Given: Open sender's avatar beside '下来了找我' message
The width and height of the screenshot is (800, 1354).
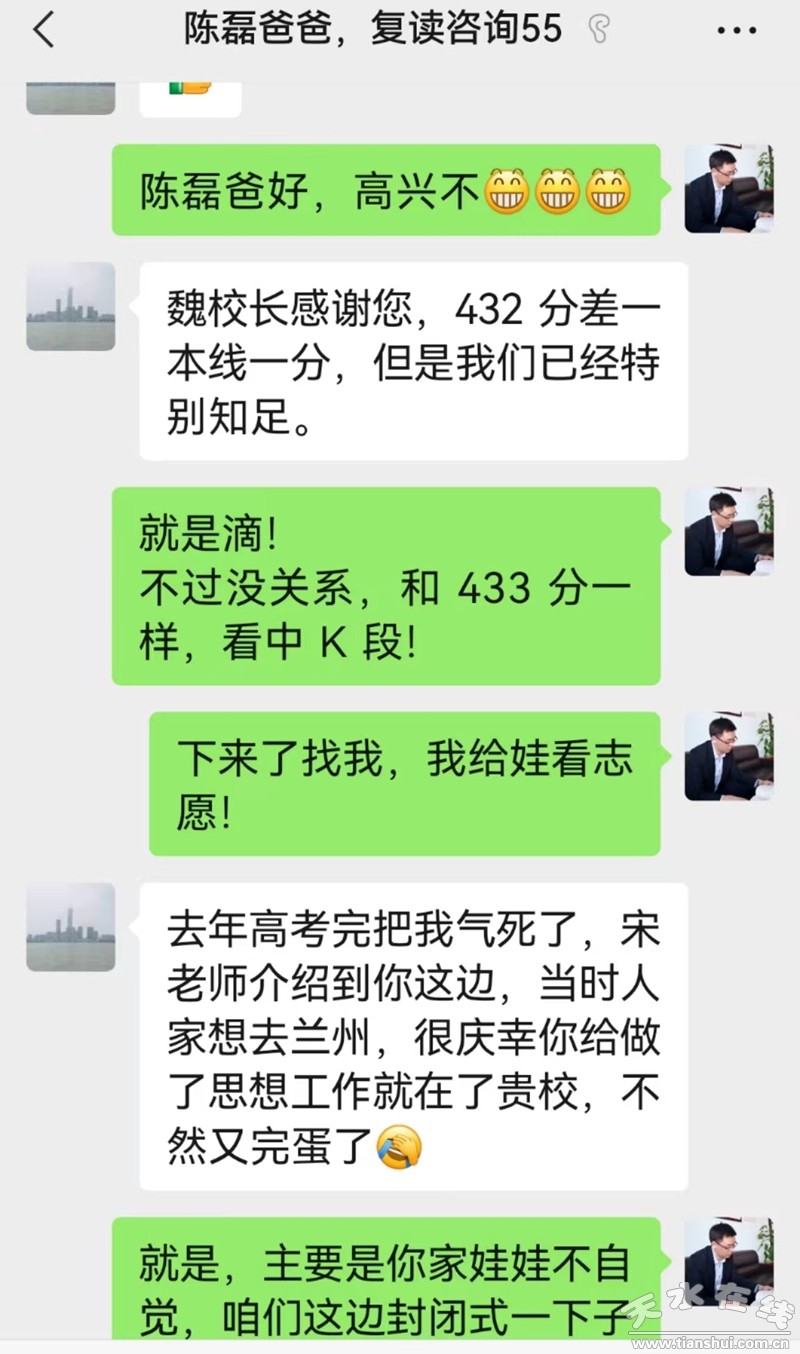Looking at the screenshot, I should (728, 756).
